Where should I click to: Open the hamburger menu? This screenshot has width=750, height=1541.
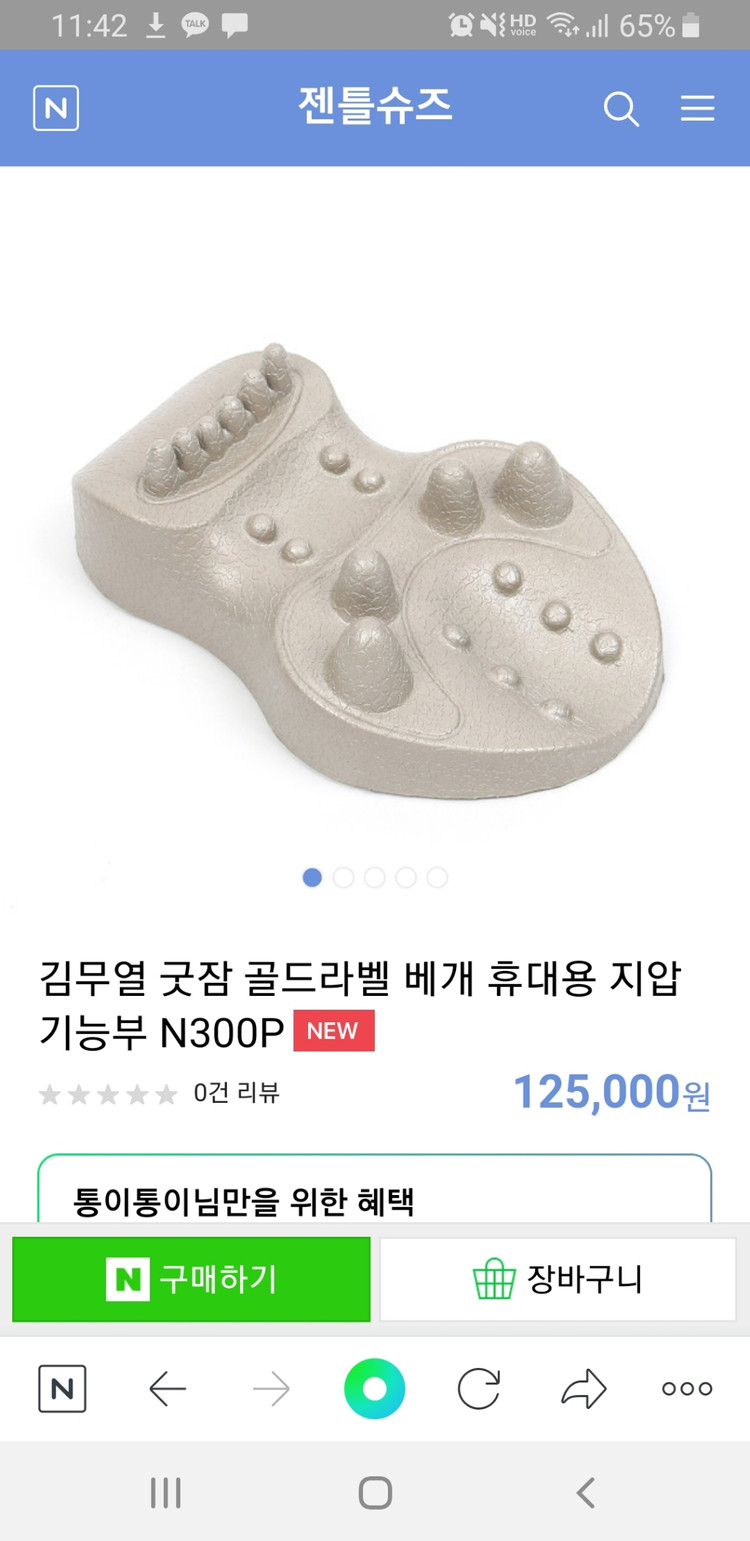(x=697, y=108)
